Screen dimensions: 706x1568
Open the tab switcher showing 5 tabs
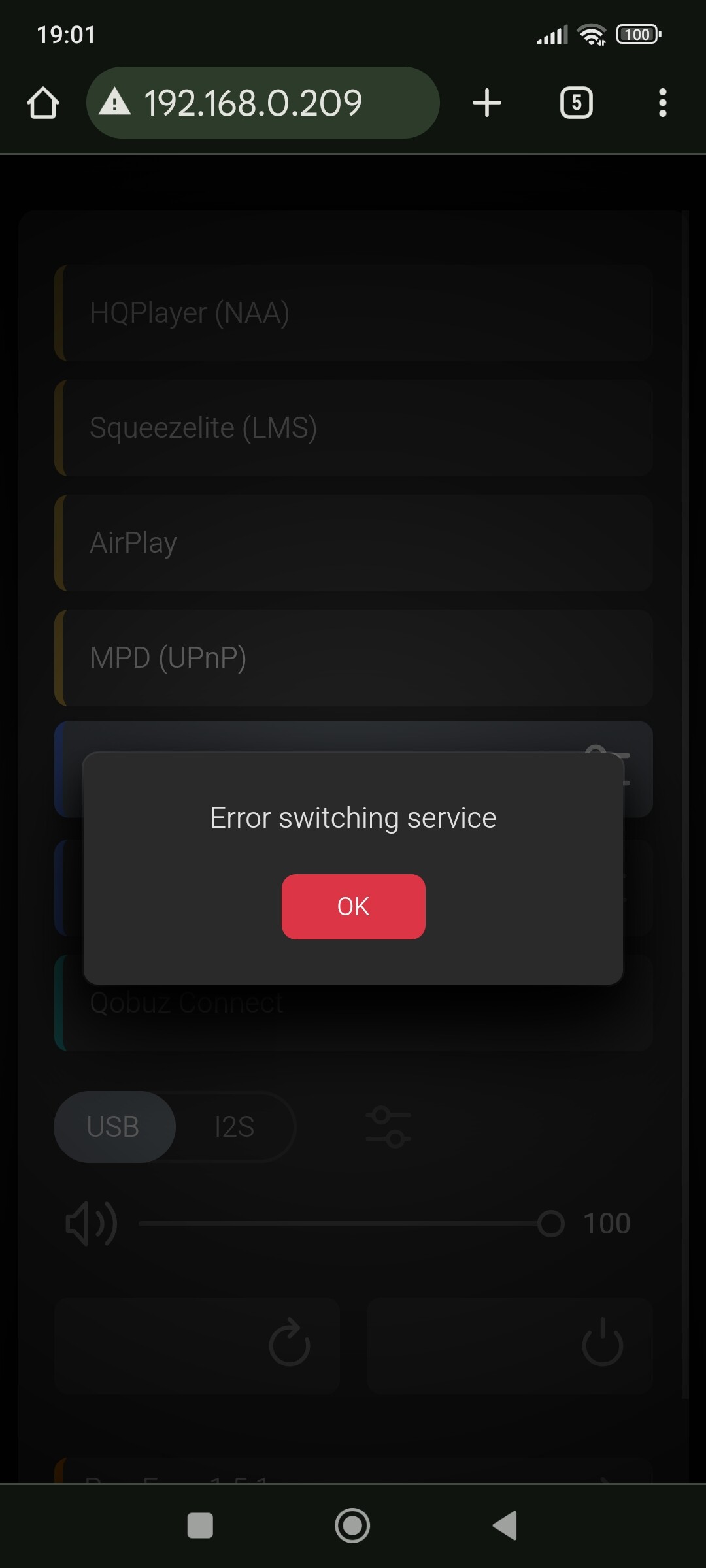(576, 103)
